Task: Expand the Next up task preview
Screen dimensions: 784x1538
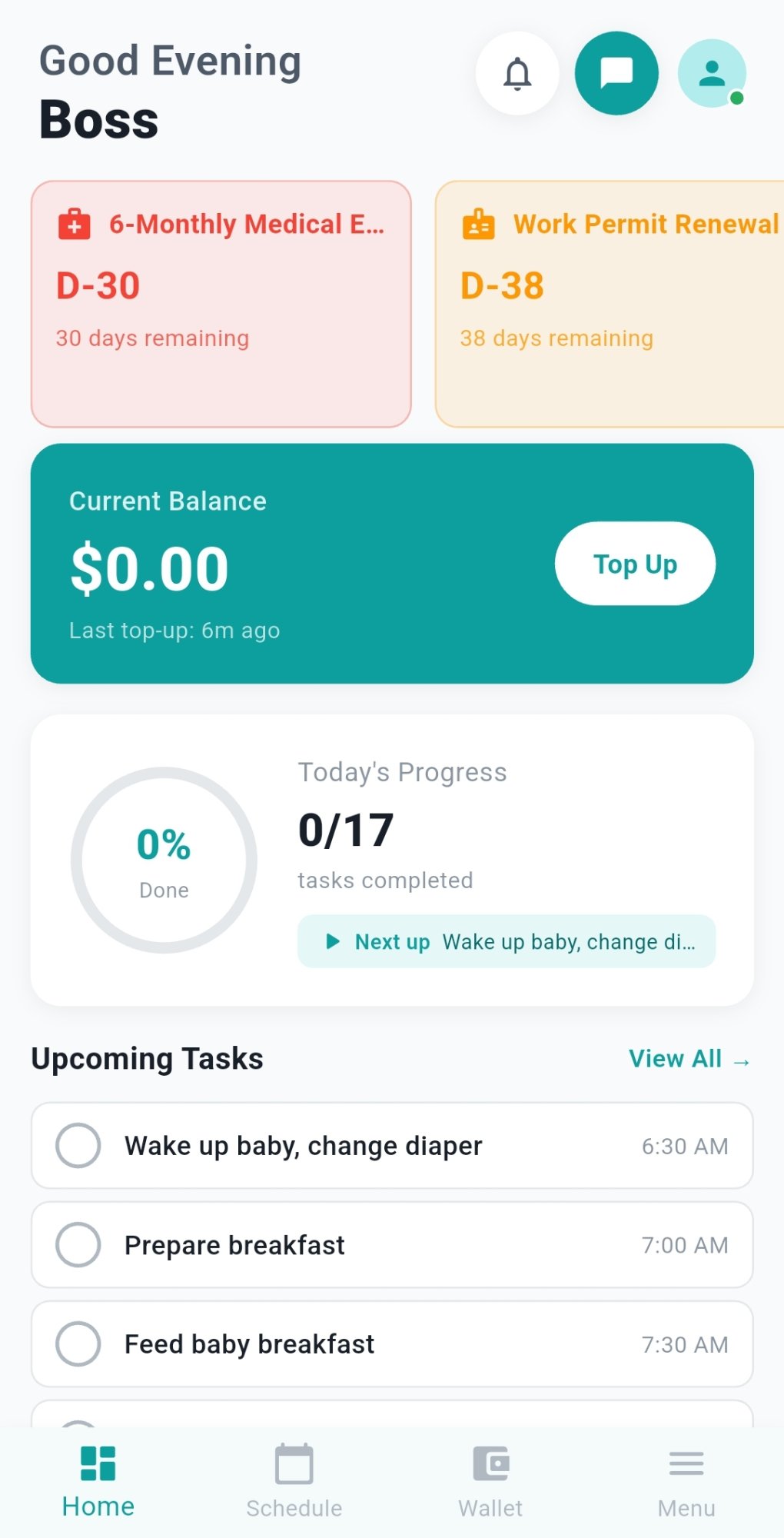Action: (505, 941)
